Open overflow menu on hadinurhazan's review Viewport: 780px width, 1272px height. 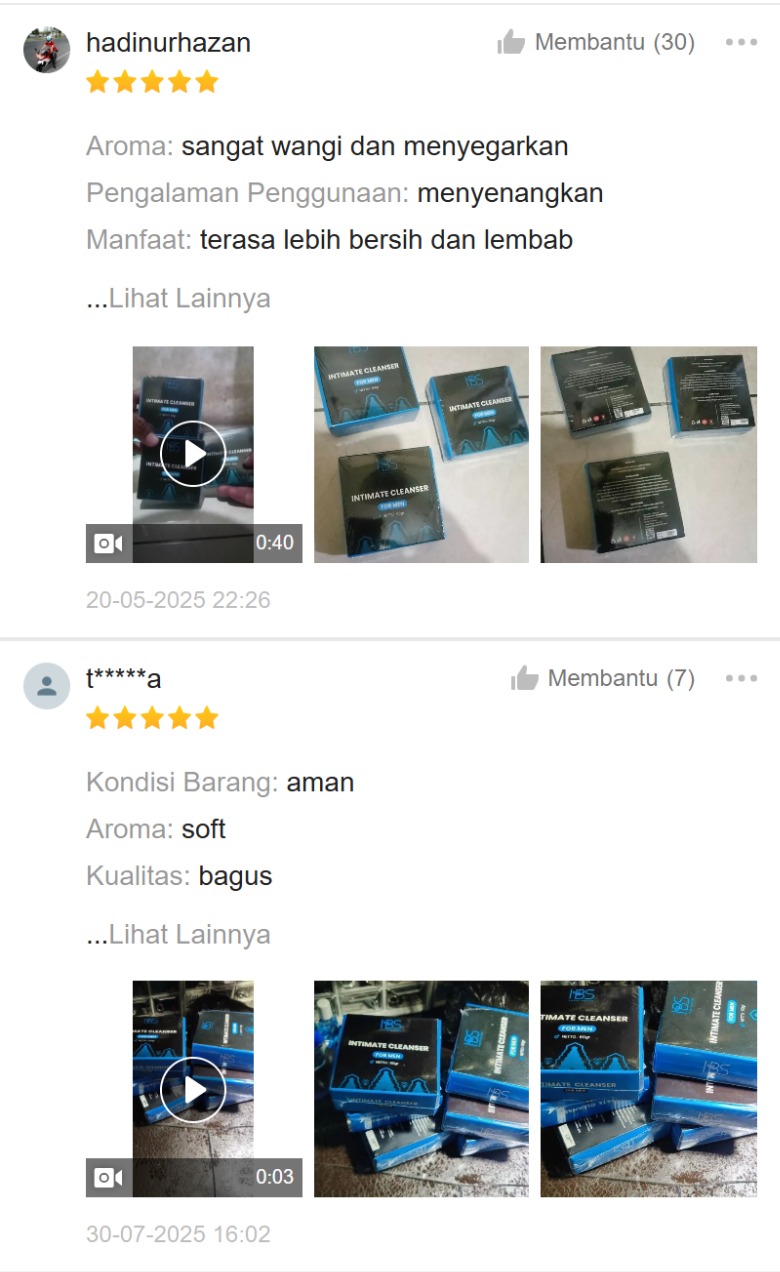(741, 42)
